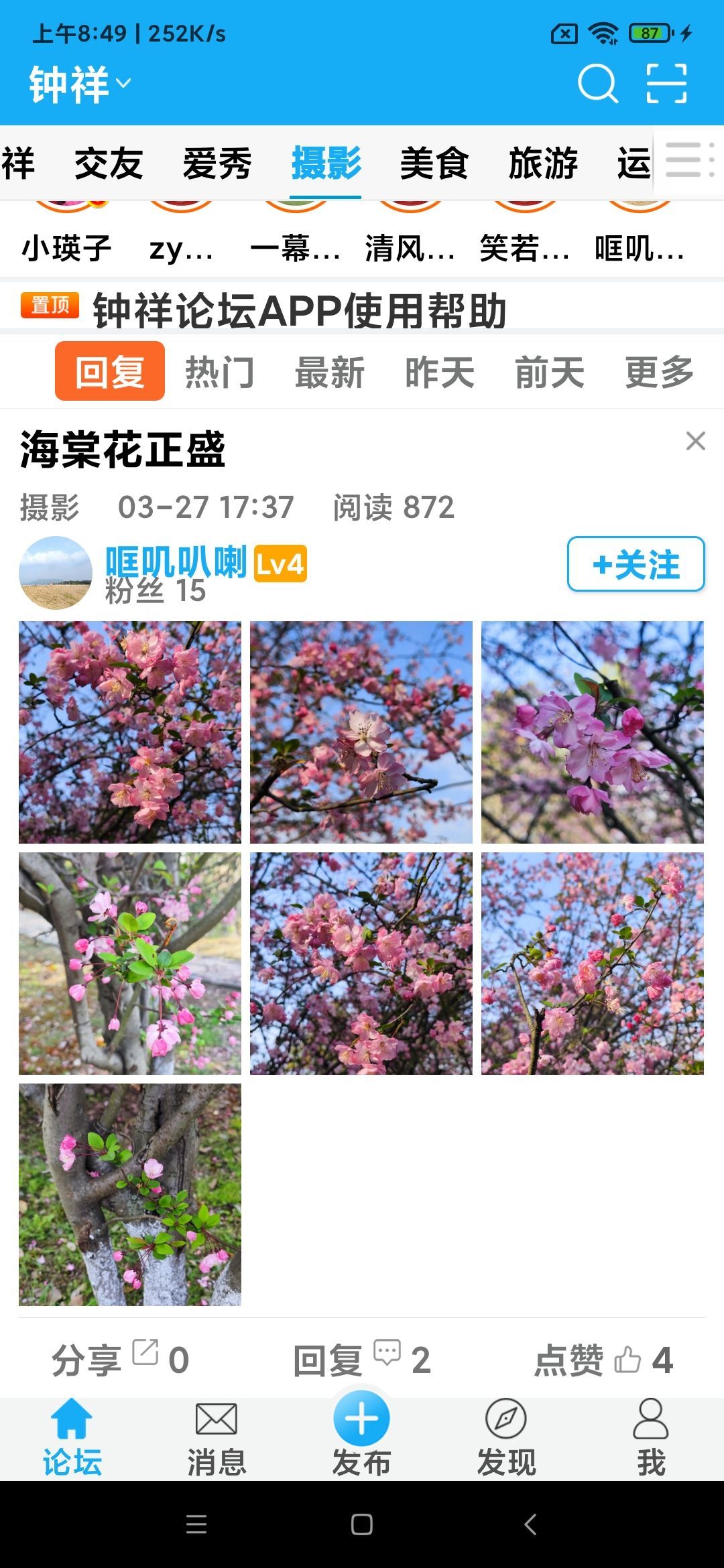Open the QR scan icon
Viewport: 724px width, 1568px height.
pyautogui.click(x=666, y=84)
